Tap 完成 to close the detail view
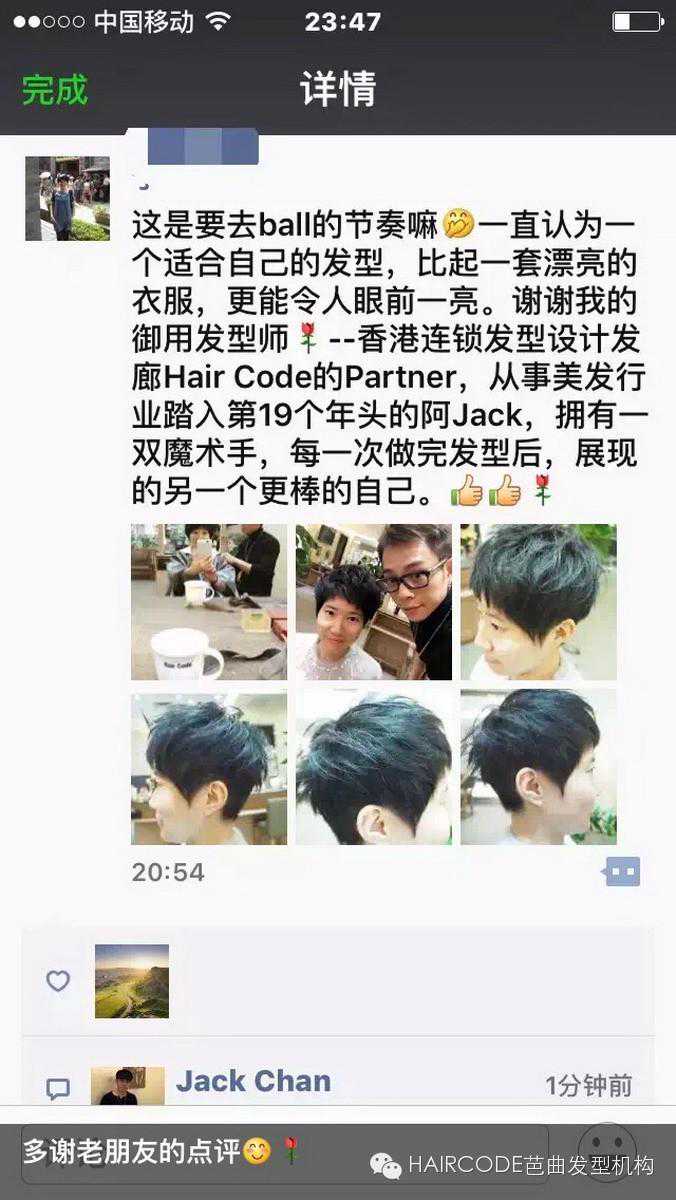 click(55, 89)
